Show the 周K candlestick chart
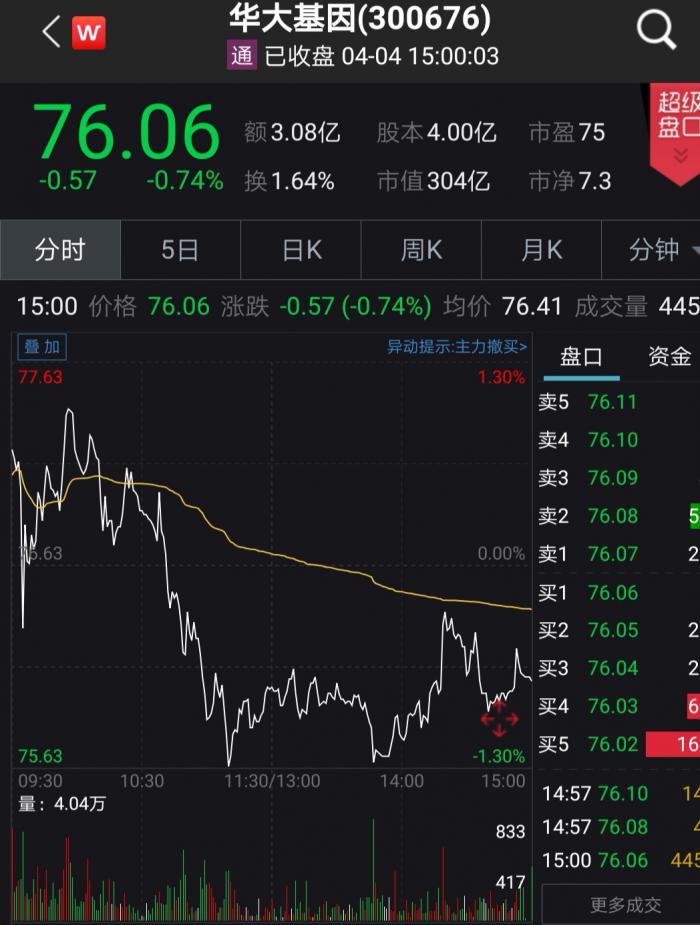The image size is (700, 925). (x=421, y=250)
